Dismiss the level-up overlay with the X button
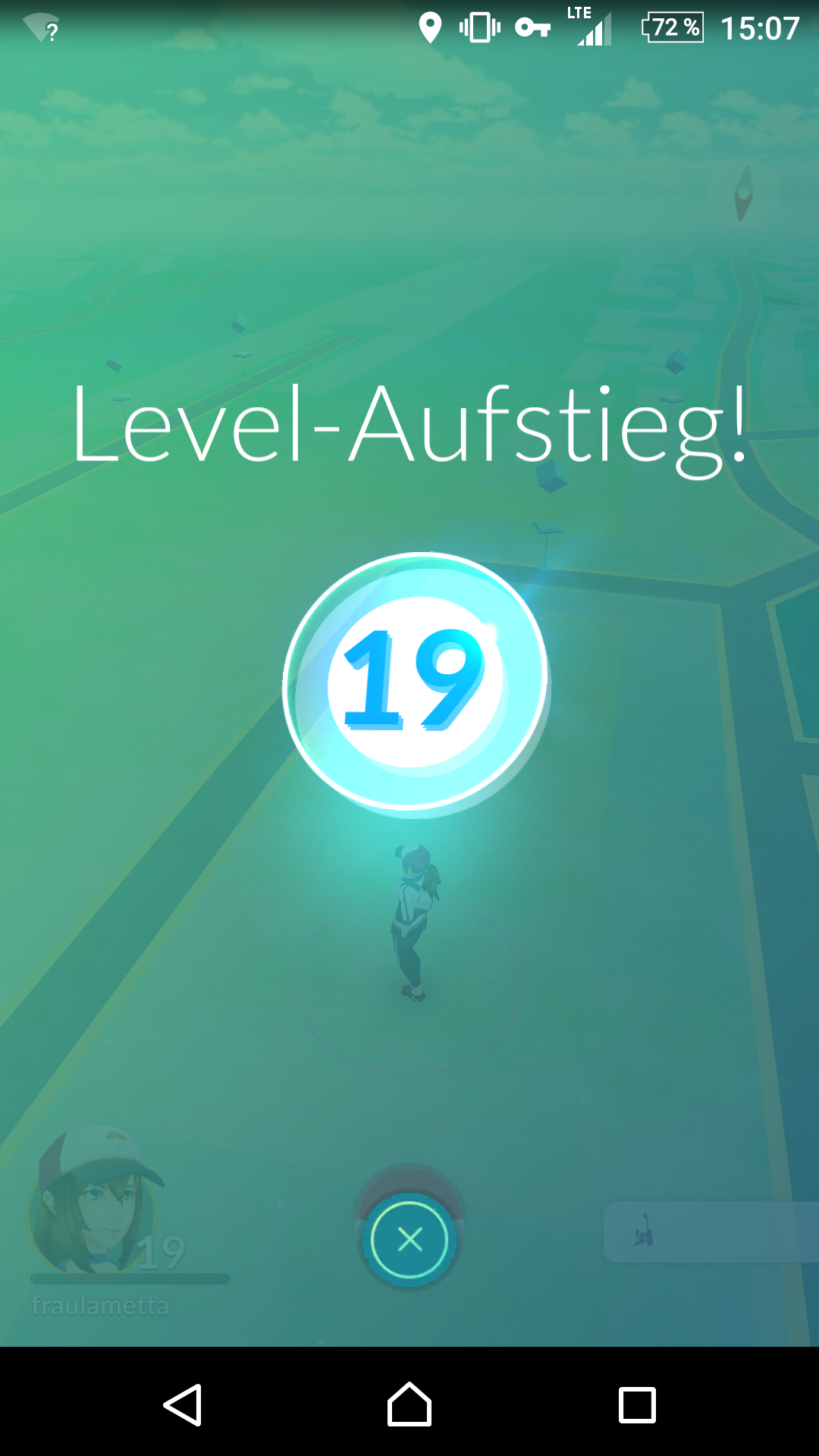Screen dimensions: 819x1456 click(x=409, y=1240)
